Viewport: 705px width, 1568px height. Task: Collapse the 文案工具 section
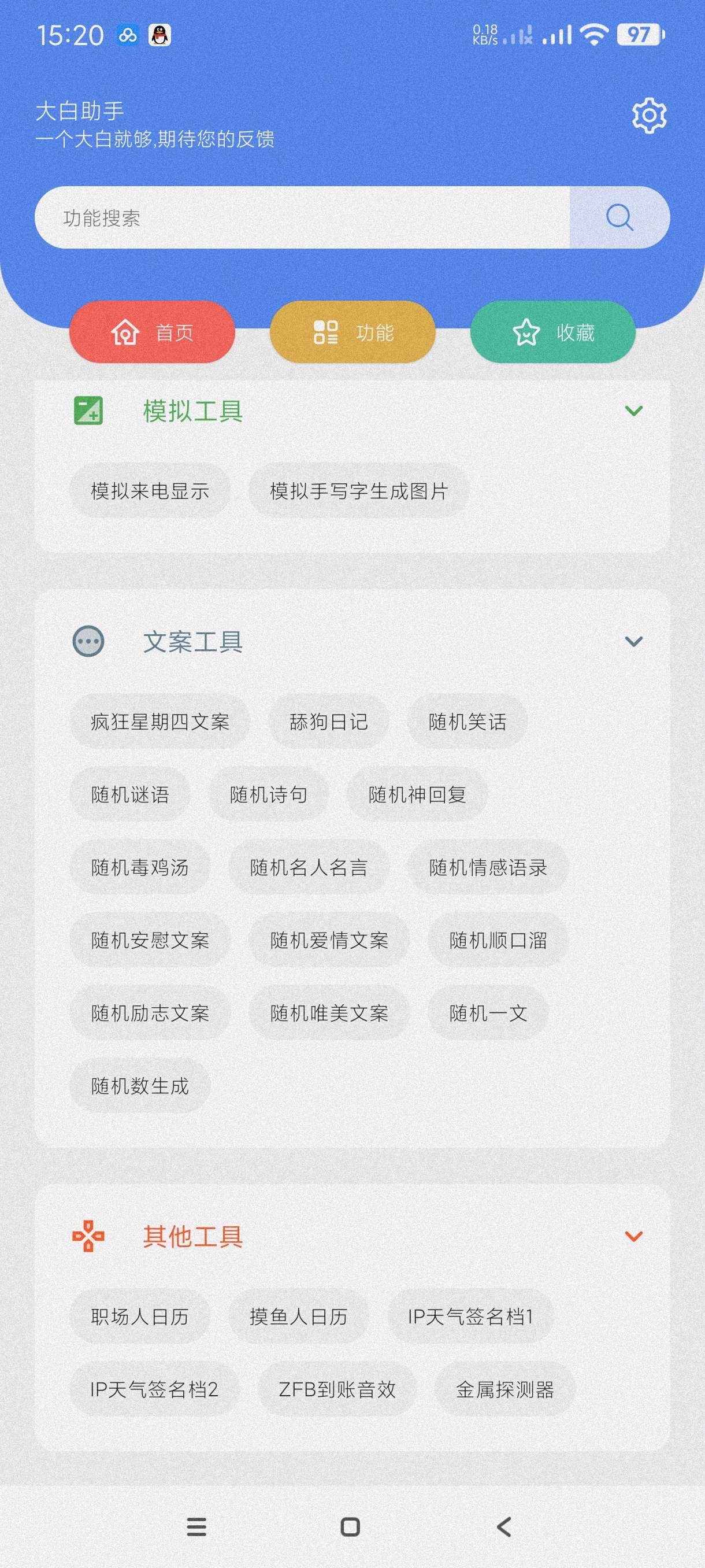point(633,642)
